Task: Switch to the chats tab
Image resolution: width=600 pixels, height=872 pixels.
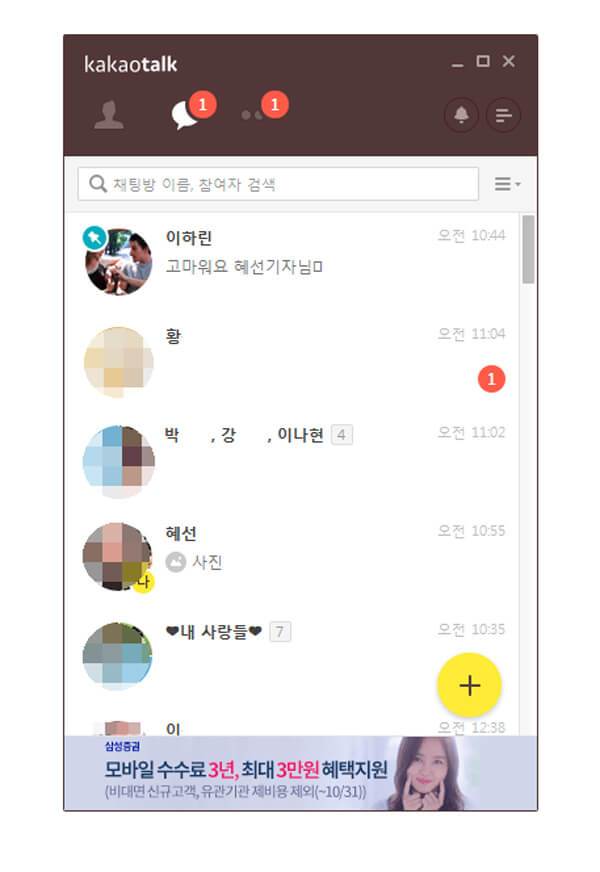Action: click(x=184, y=116)
